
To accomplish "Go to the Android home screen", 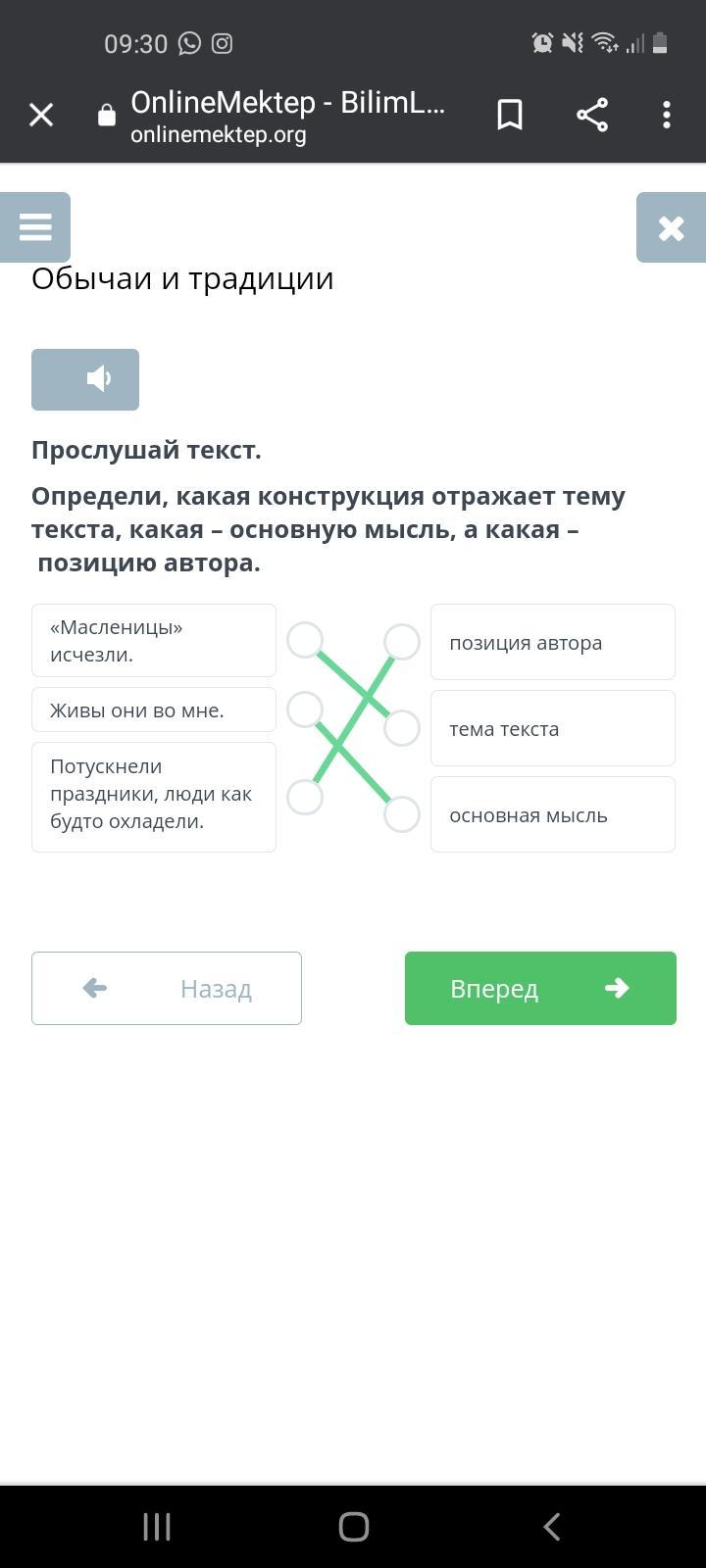I will click(x=353, y=1526).
